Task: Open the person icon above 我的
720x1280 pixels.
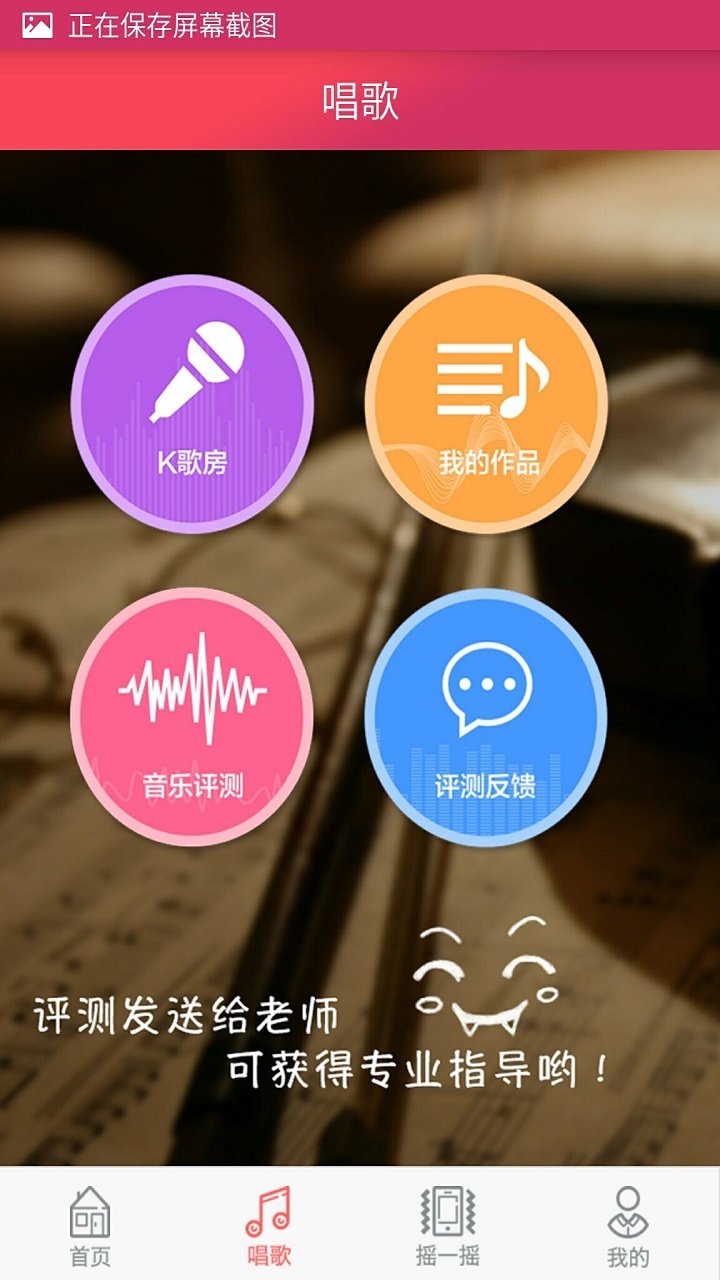Action: 628,1212
